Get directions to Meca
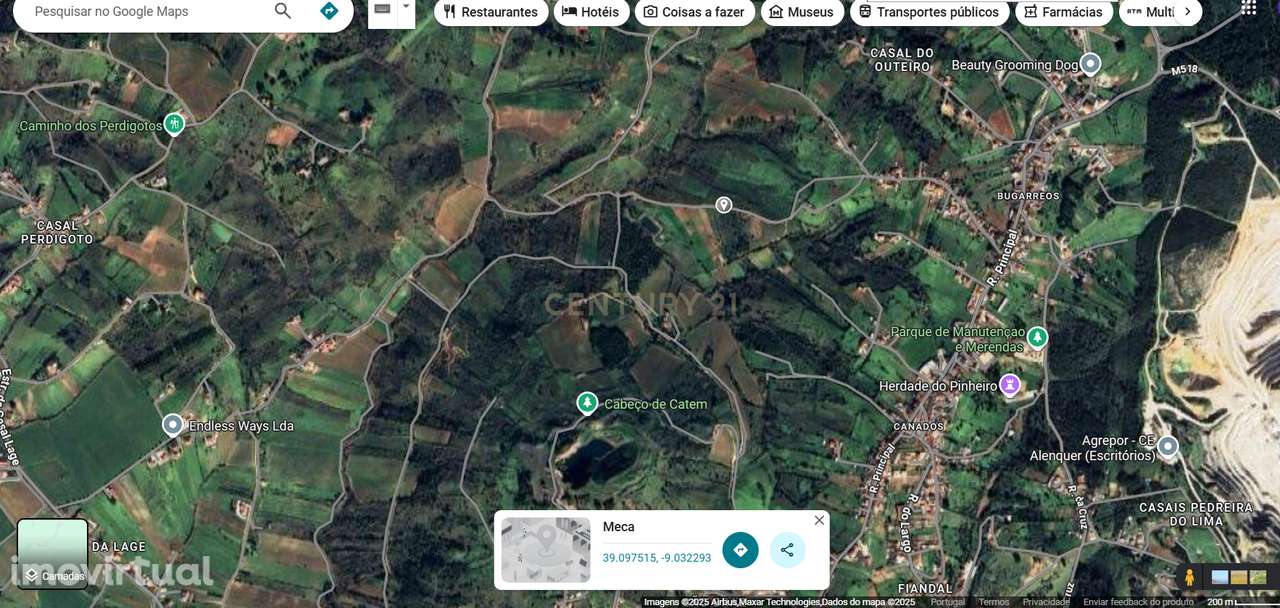The image size is (1280, 608). (740, 550)
